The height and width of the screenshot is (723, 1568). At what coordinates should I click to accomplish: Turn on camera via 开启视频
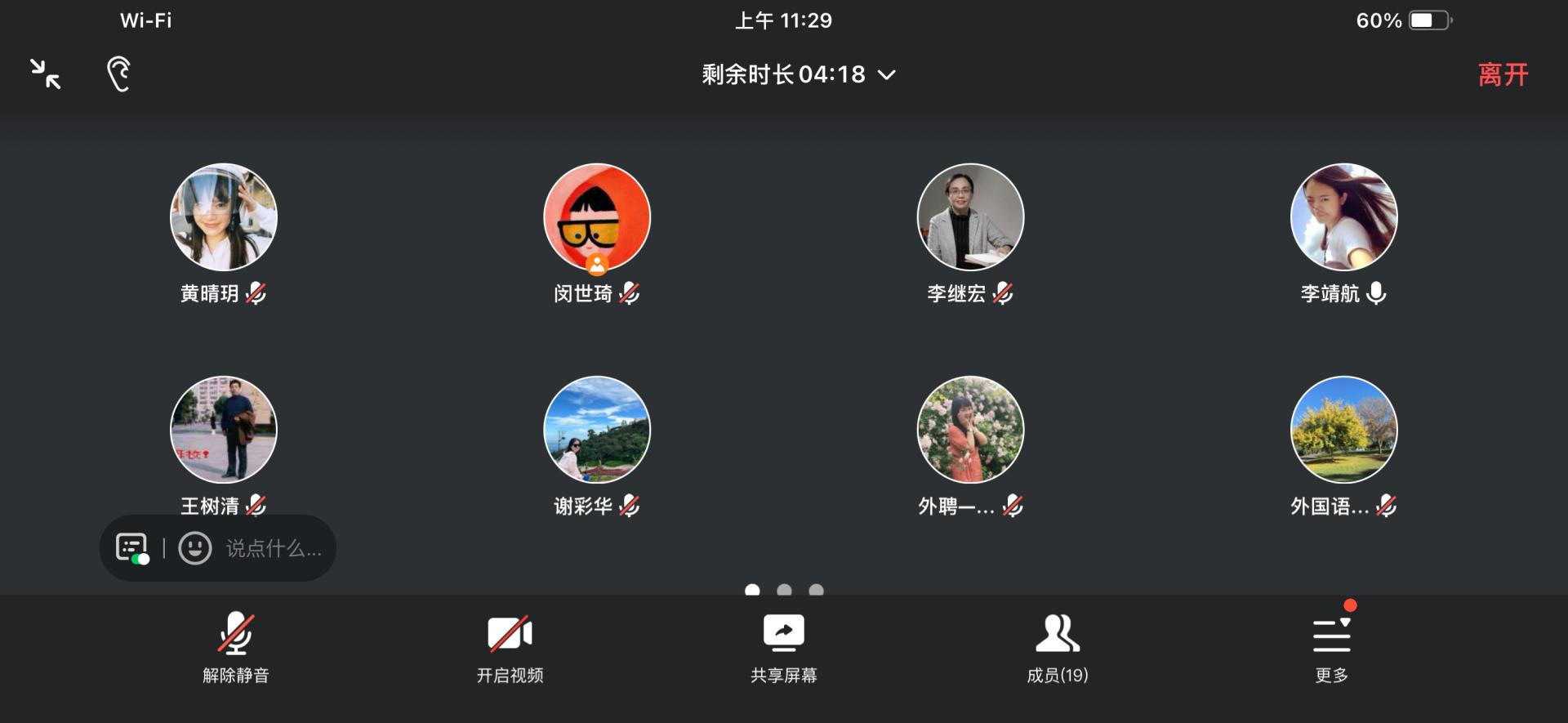[510, 646]
